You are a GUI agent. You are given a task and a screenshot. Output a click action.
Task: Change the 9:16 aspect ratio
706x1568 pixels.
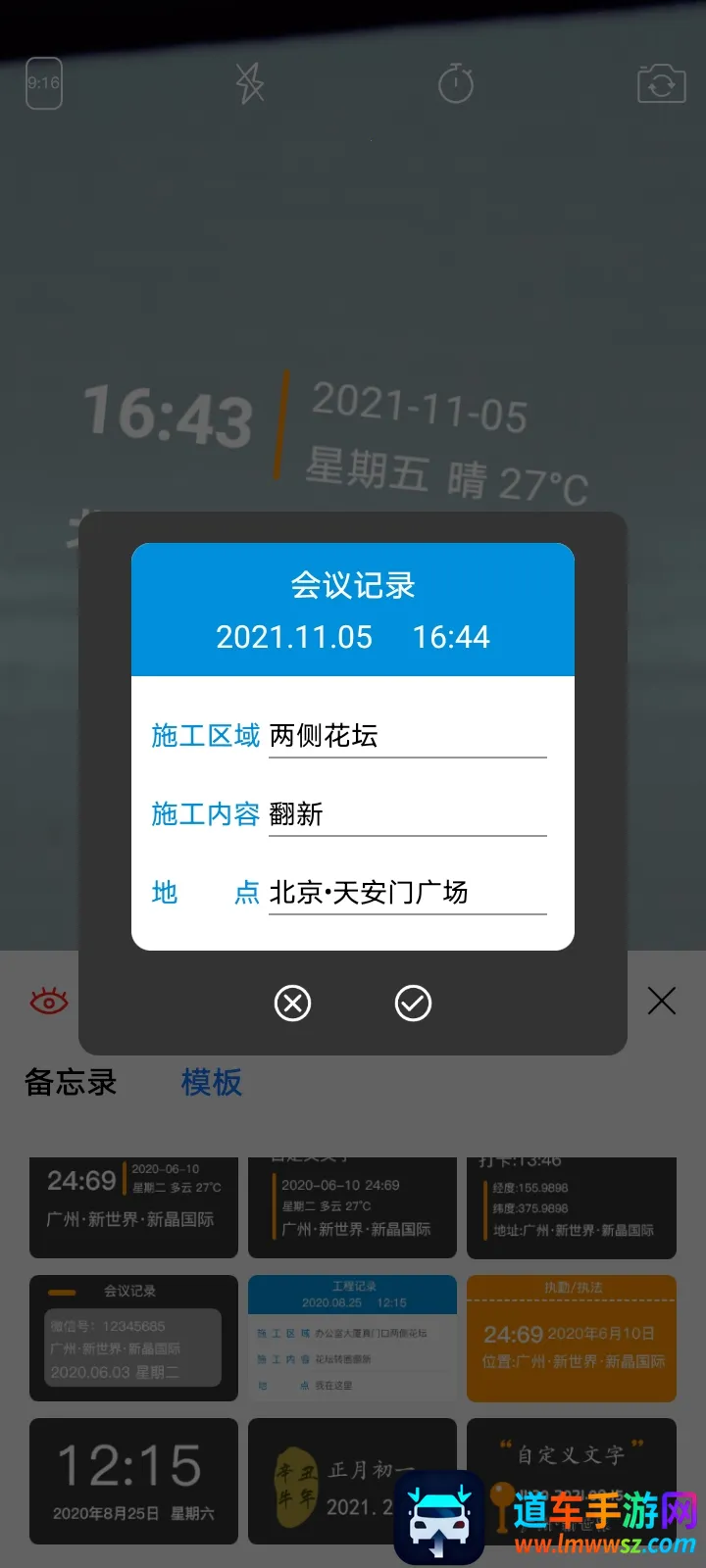pyautogui.click(x=44, y=83)
